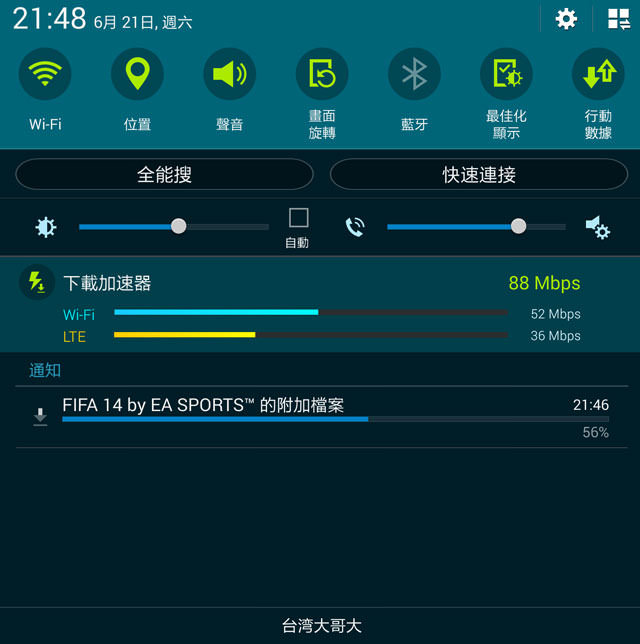The image size is (640, 644).
Task: Toggle the 聲音 sound mode
Action: (229, 75)
